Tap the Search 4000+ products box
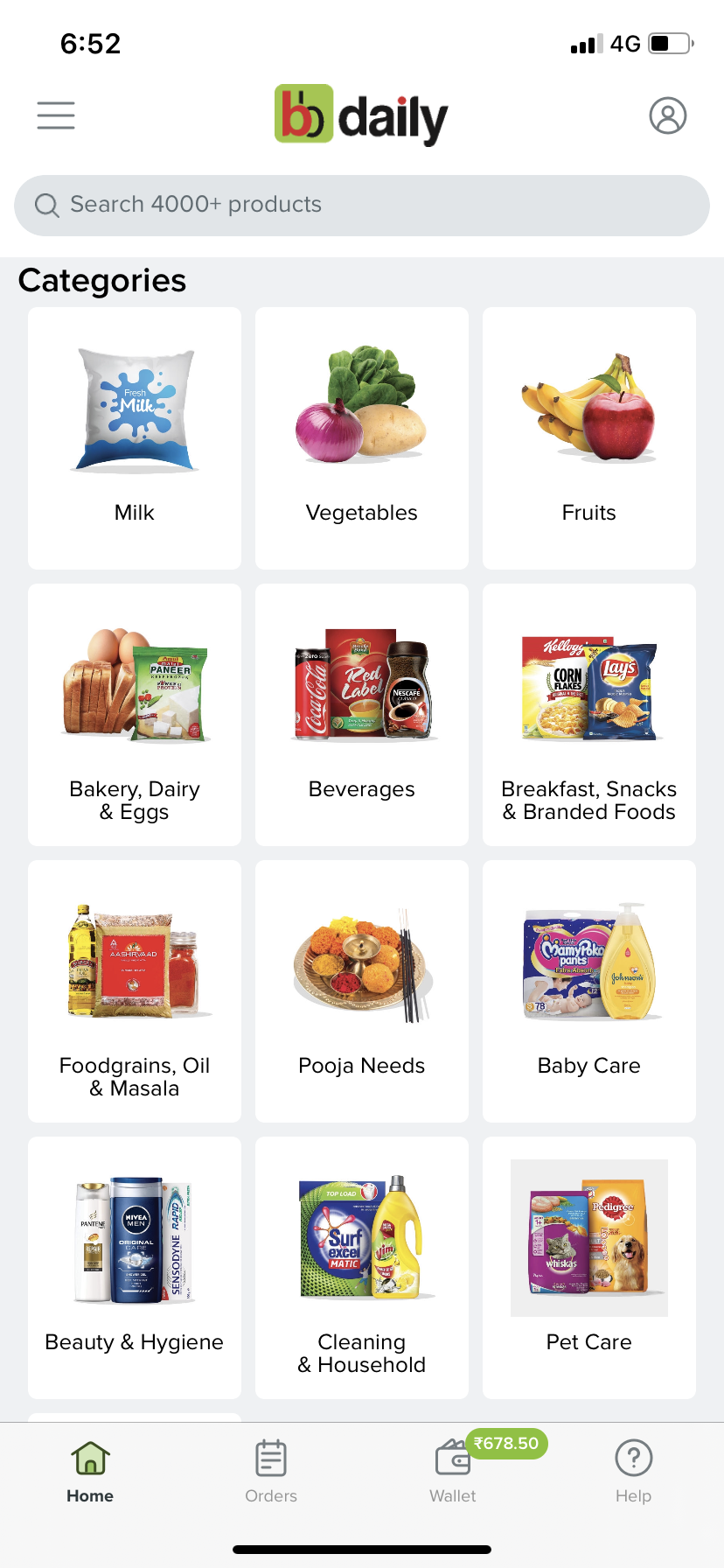 (361, 206)
